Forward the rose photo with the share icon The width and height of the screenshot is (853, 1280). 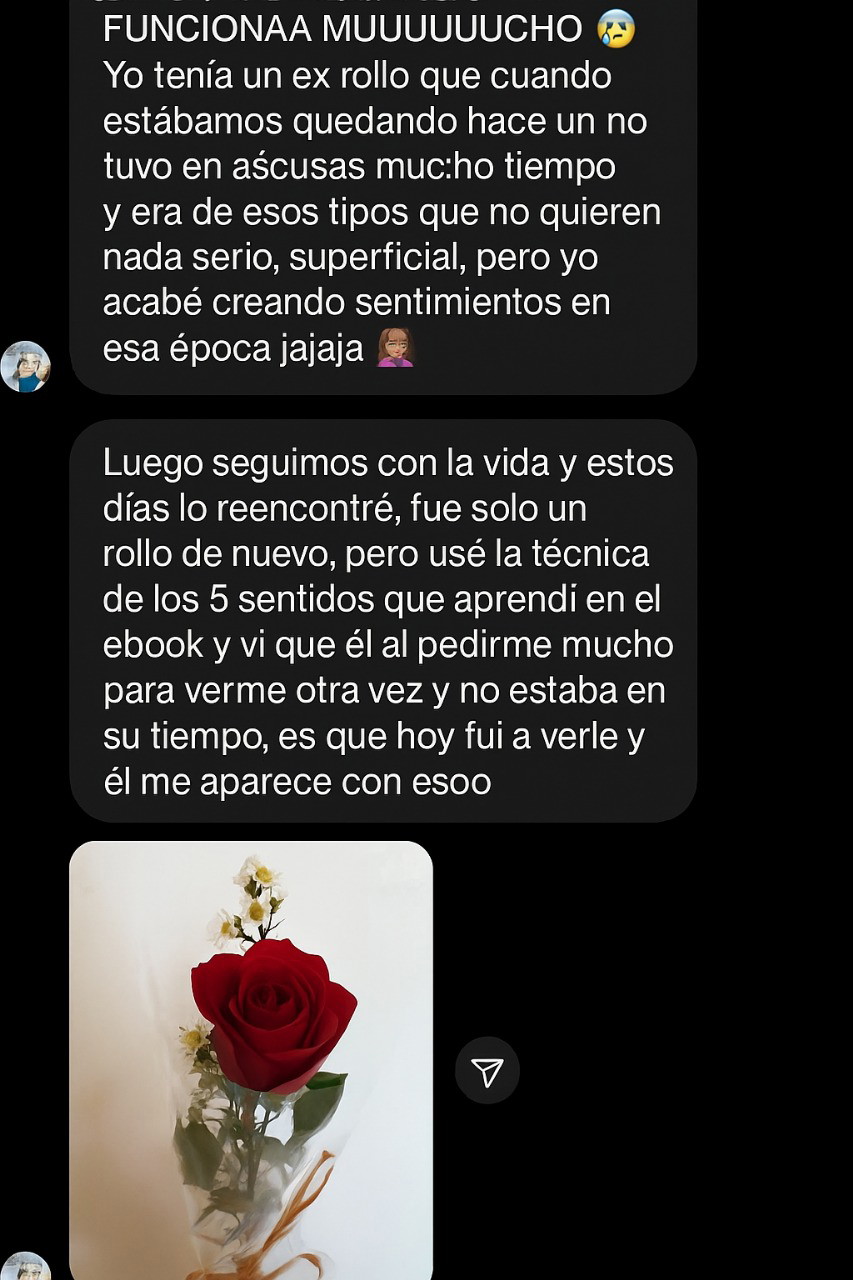pos(487,1072)
